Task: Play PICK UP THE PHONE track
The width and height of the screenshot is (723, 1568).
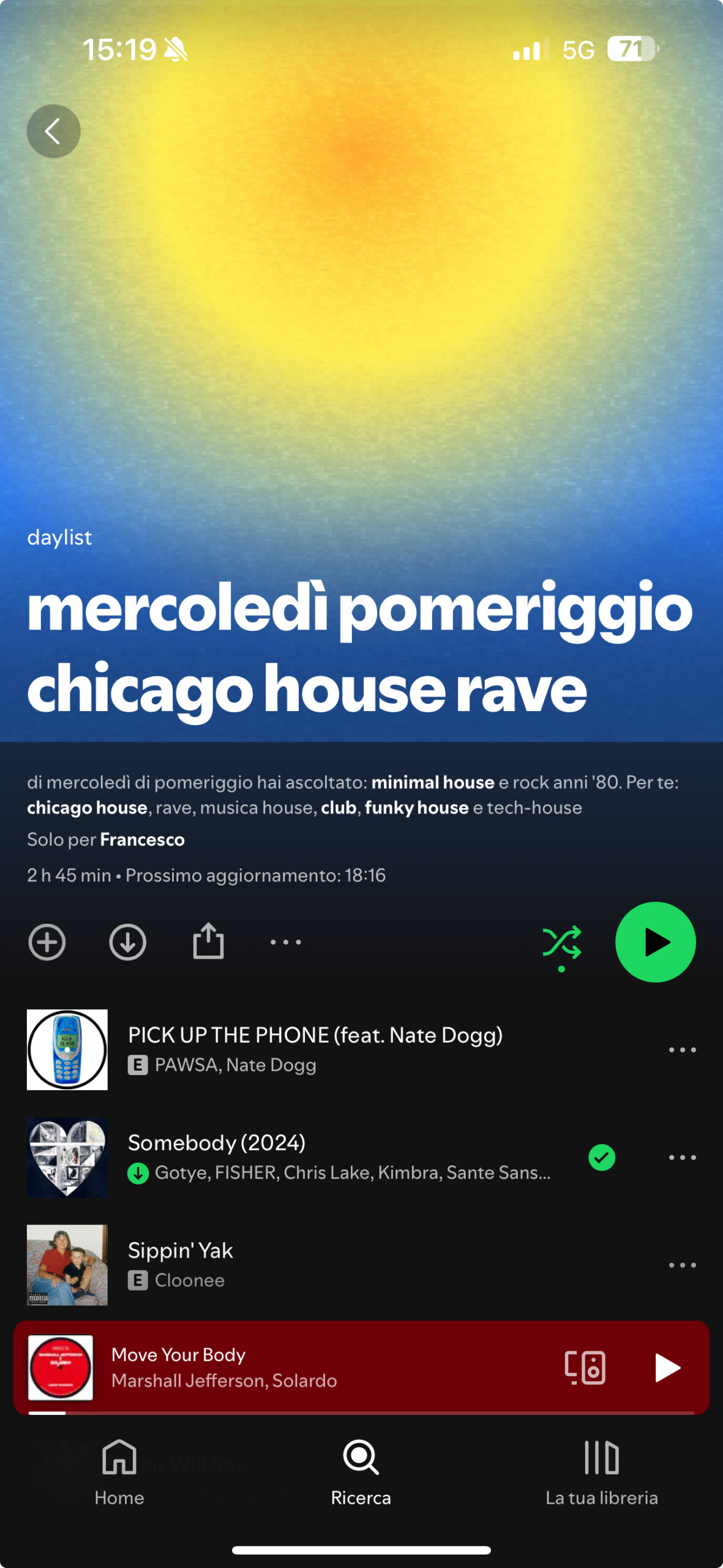Action: 315,1049
